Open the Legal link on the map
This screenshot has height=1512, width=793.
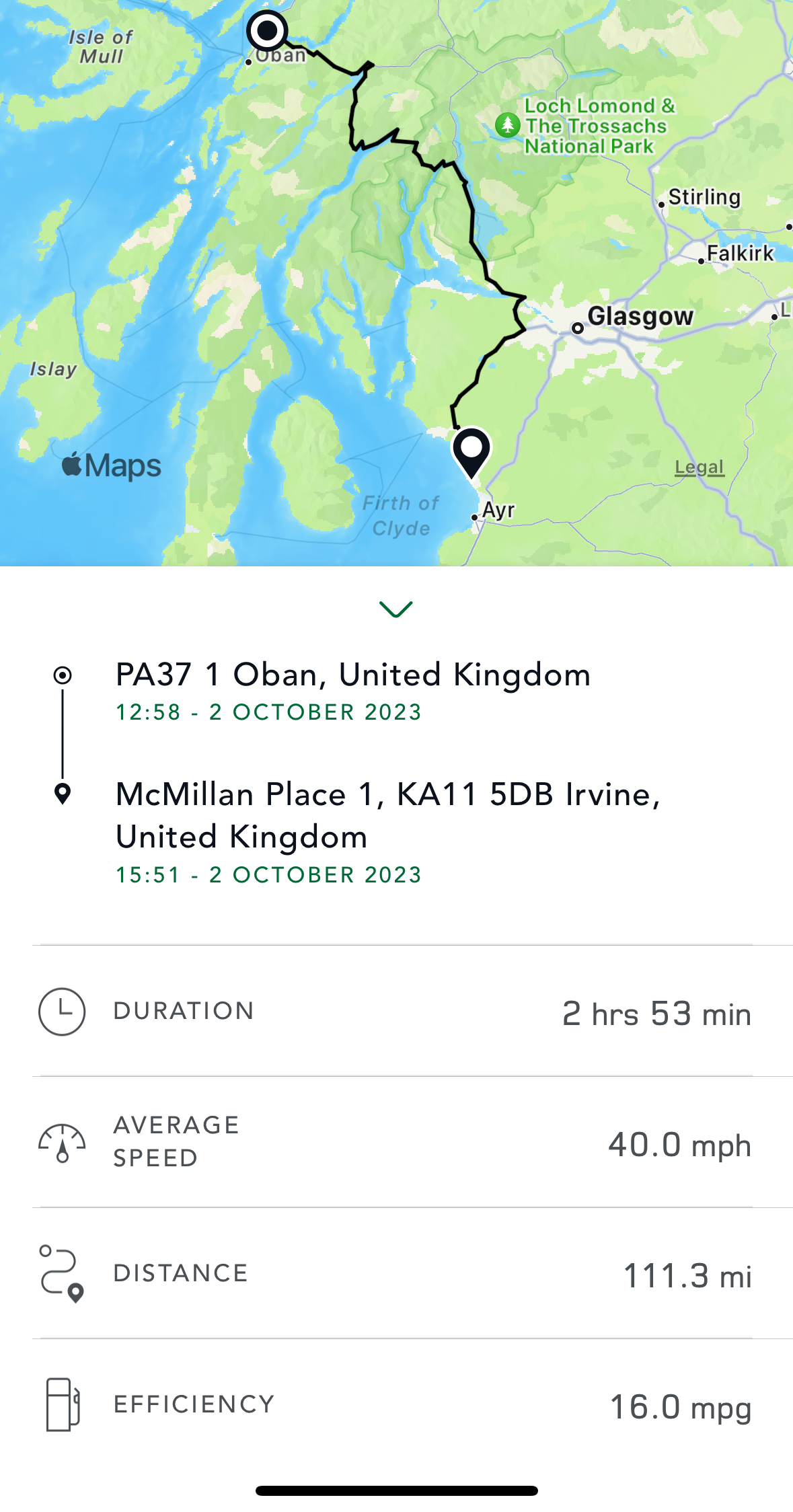(700, 467)
